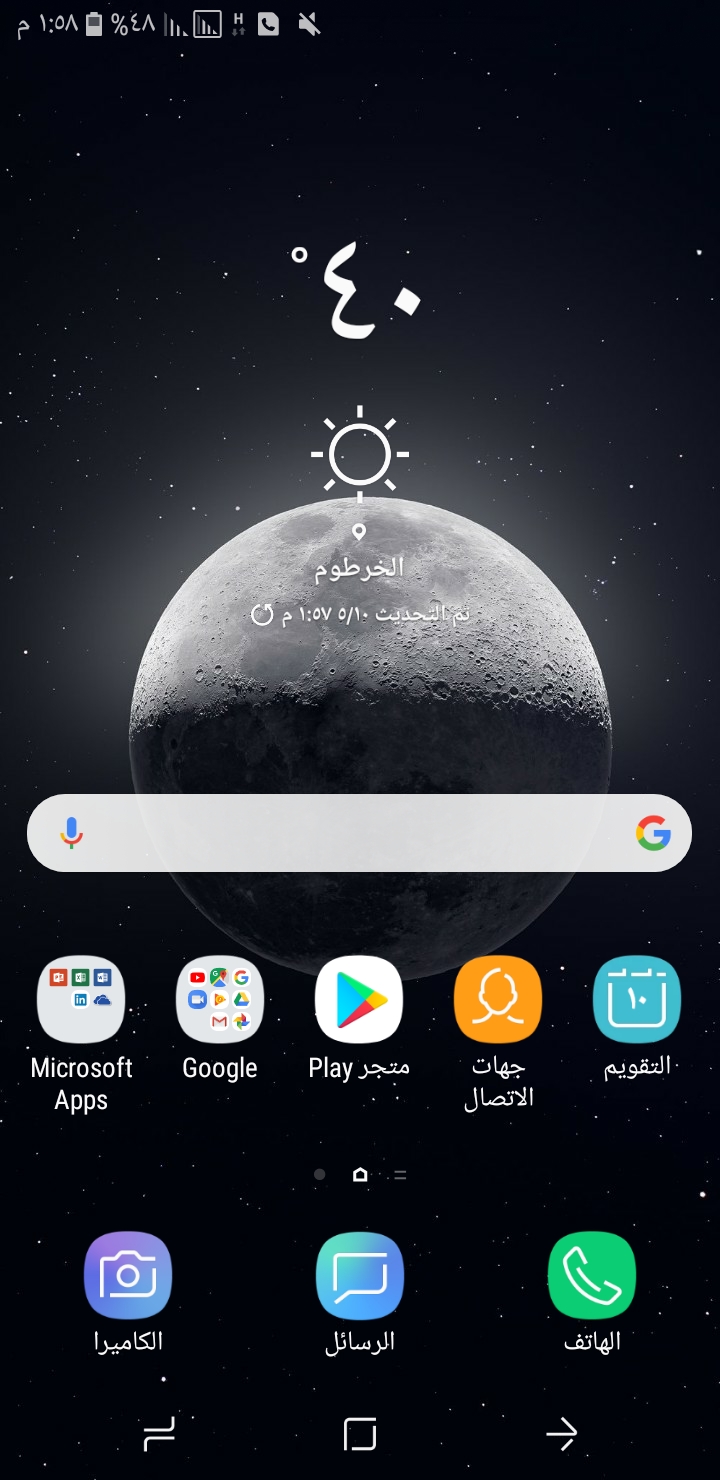
Task: Open the Google logo in search bar
Action: 653,833
